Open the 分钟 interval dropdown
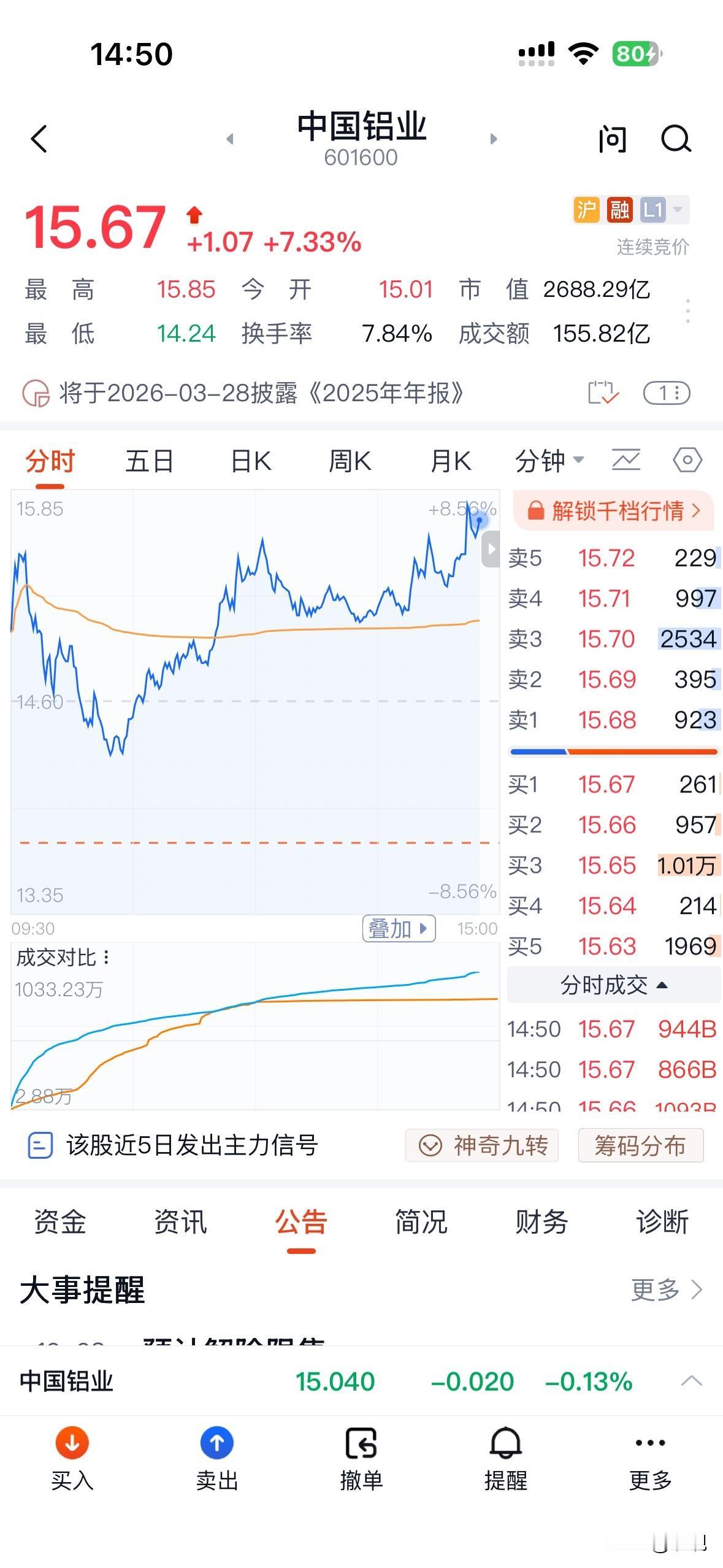 point(549,461)
